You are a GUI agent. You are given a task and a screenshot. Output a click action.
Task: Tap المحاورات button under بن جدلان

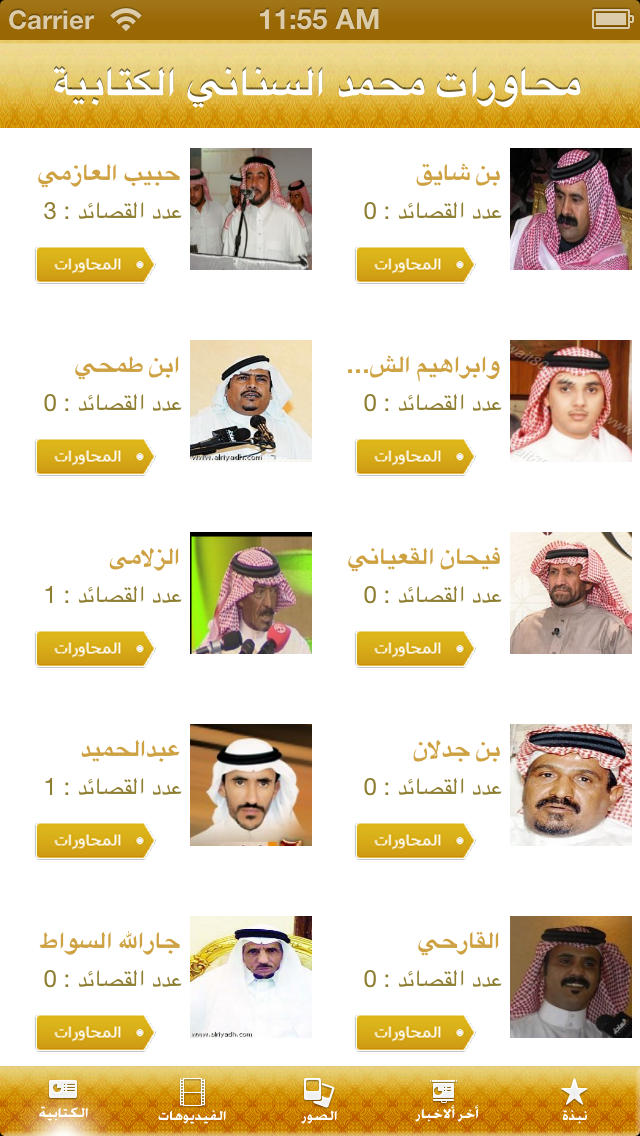[x=415, y=841]
